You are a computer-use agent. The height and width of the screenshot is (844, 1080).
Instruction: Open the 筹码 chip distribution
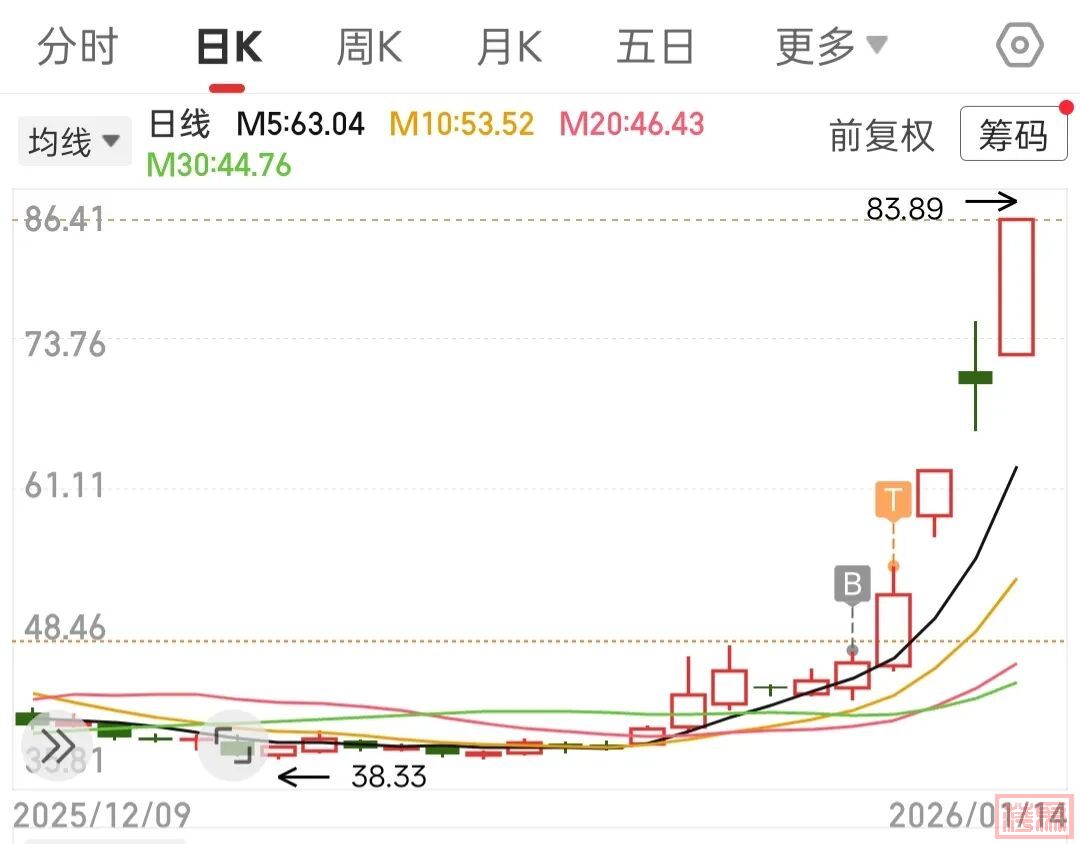click(x=1013, y=135)
